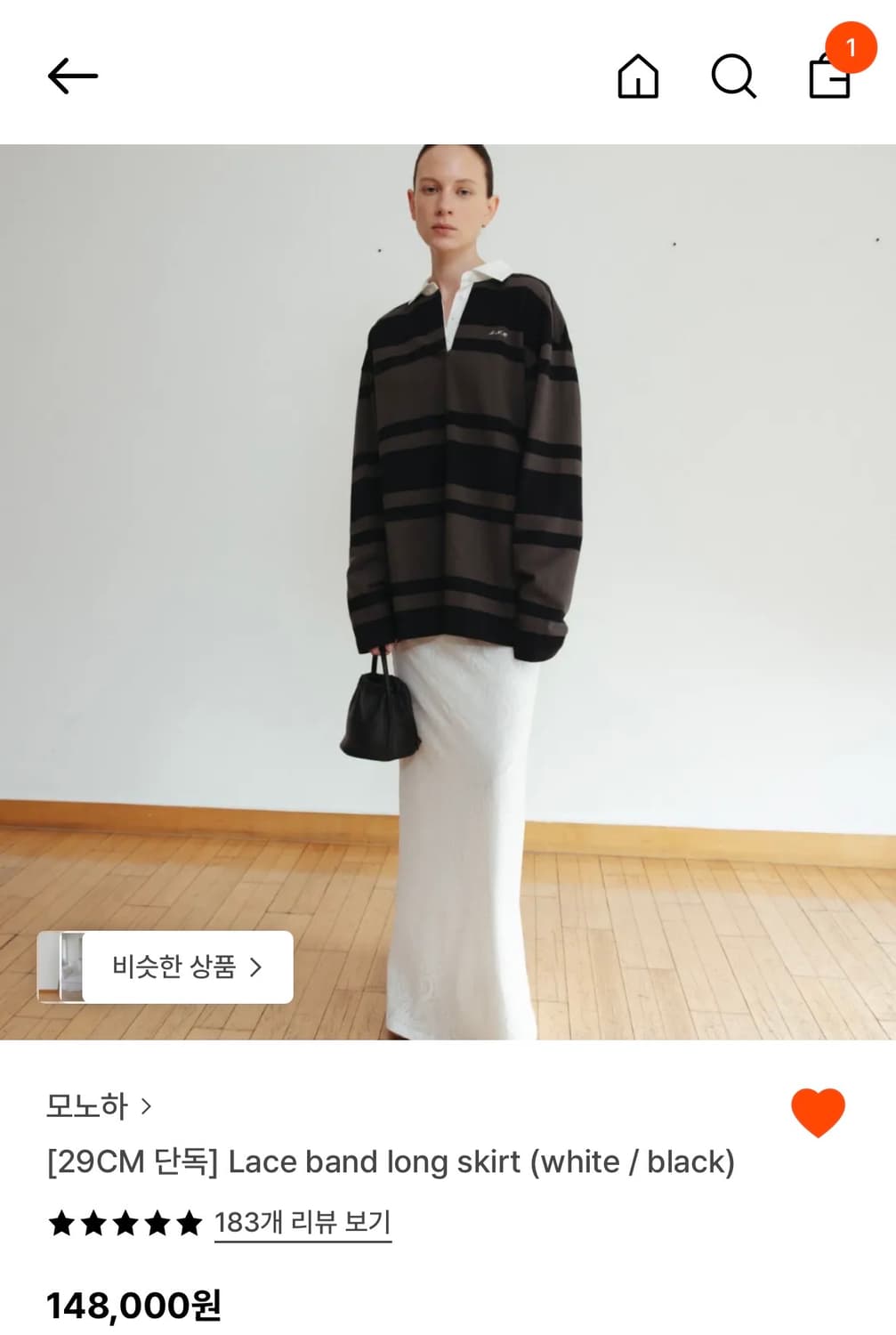
Task: Tap the last star of the rating
Action: click(187, 1223)
